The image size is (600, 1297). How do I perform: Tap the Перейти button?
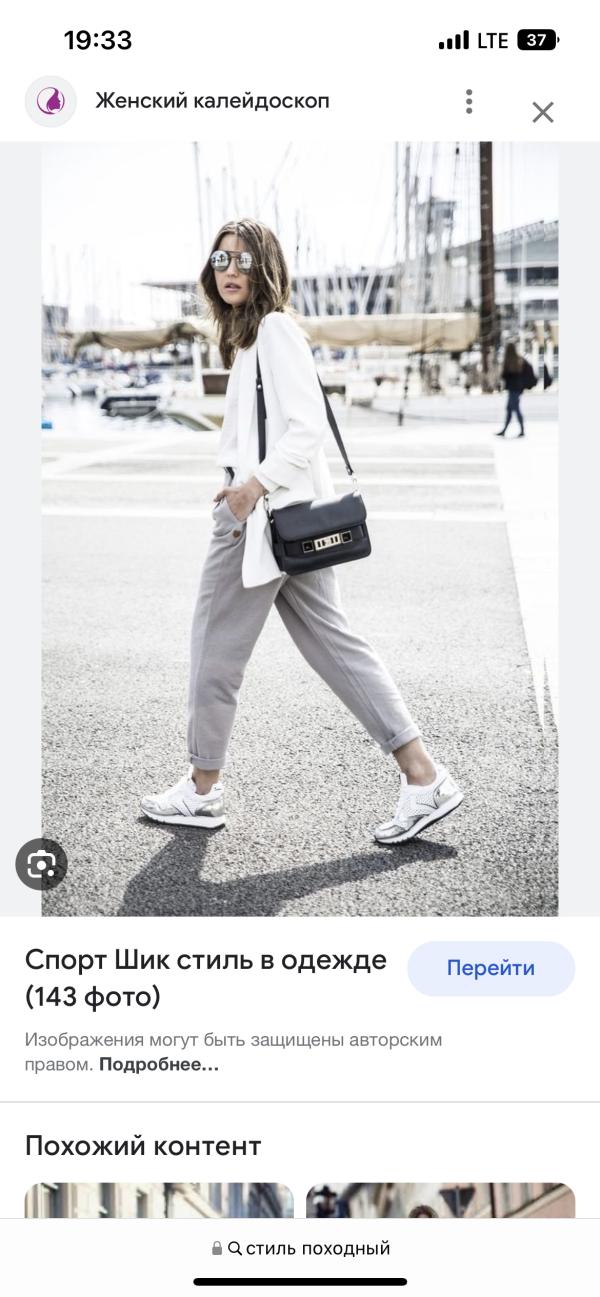coord(491,968)
